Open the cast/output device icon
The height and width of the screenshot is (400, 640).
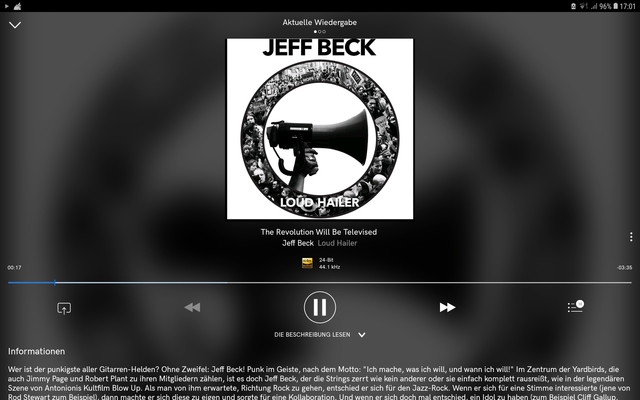(64, 308)
